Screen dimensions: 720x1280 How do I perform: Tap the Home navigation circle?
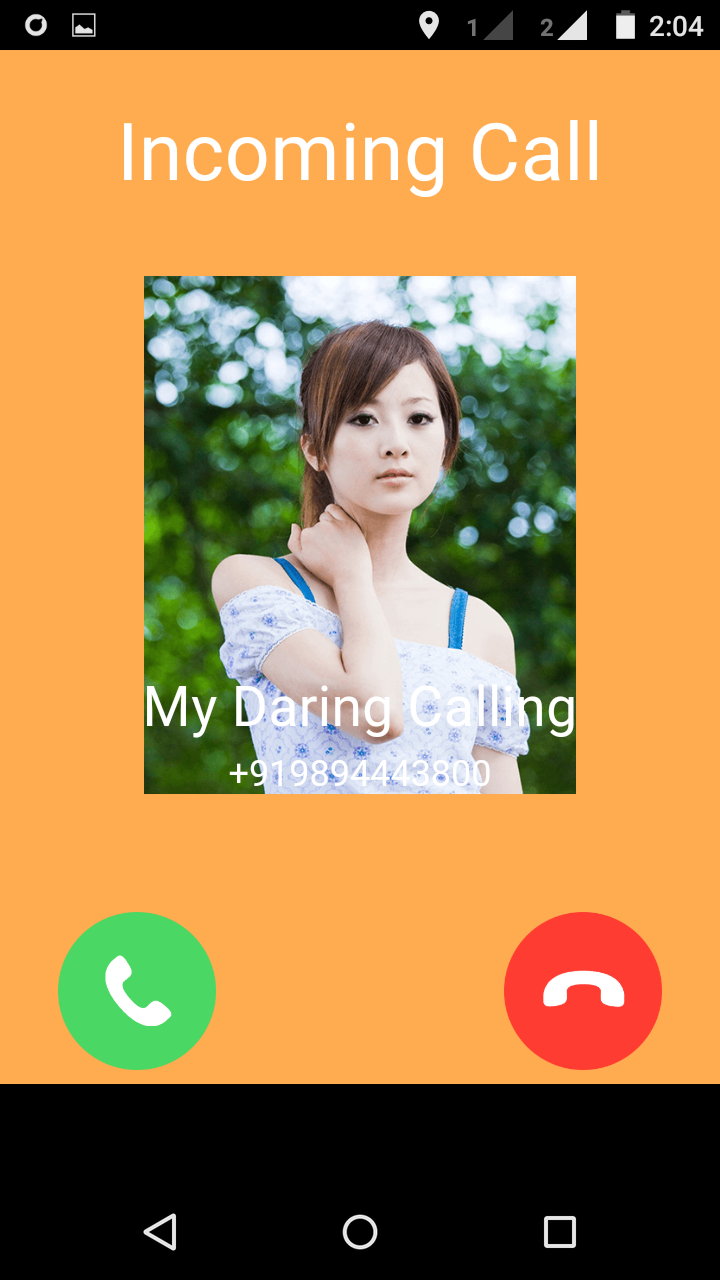(360, 1232)
